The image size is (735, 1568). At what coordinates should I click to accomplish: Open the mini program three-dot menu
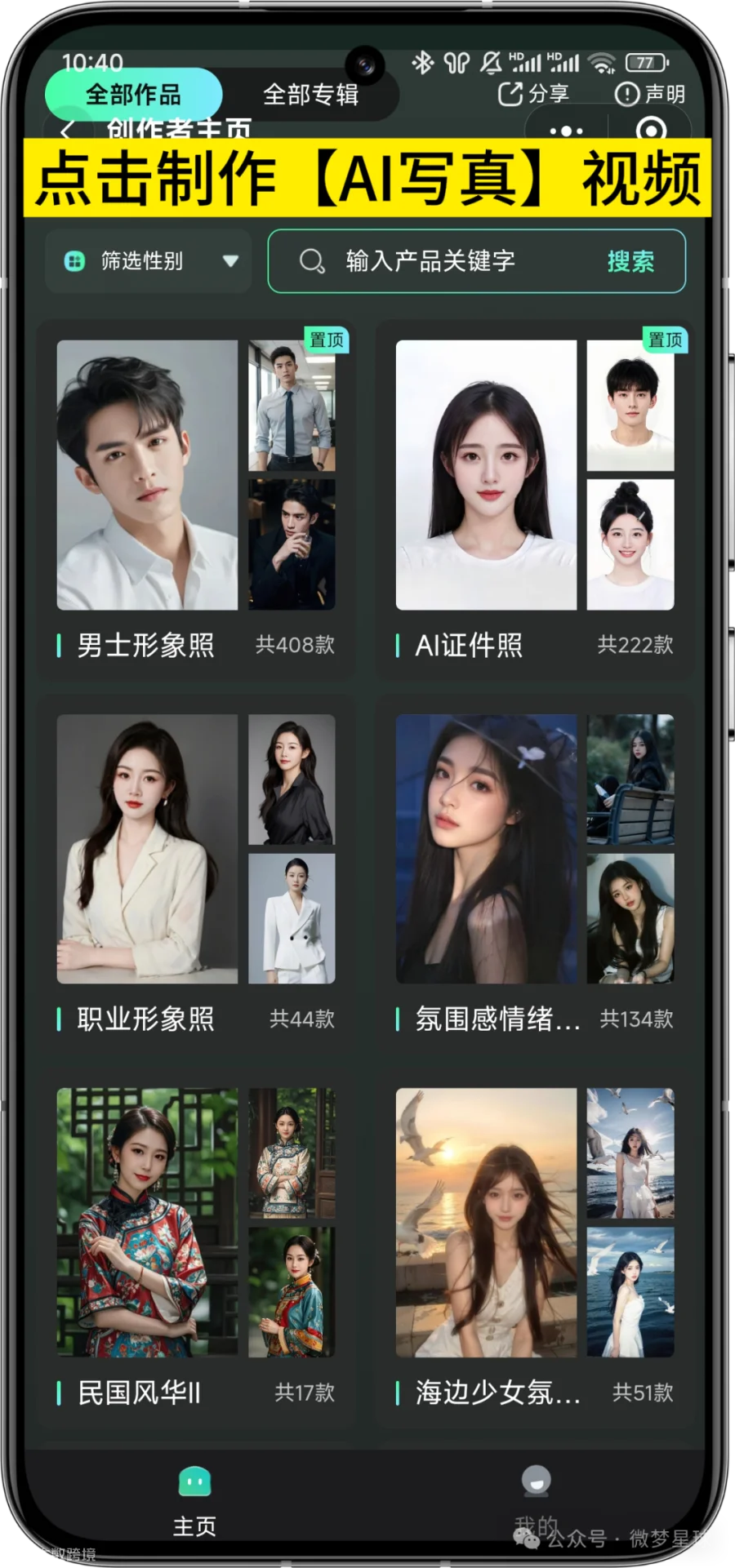point(566,131)
